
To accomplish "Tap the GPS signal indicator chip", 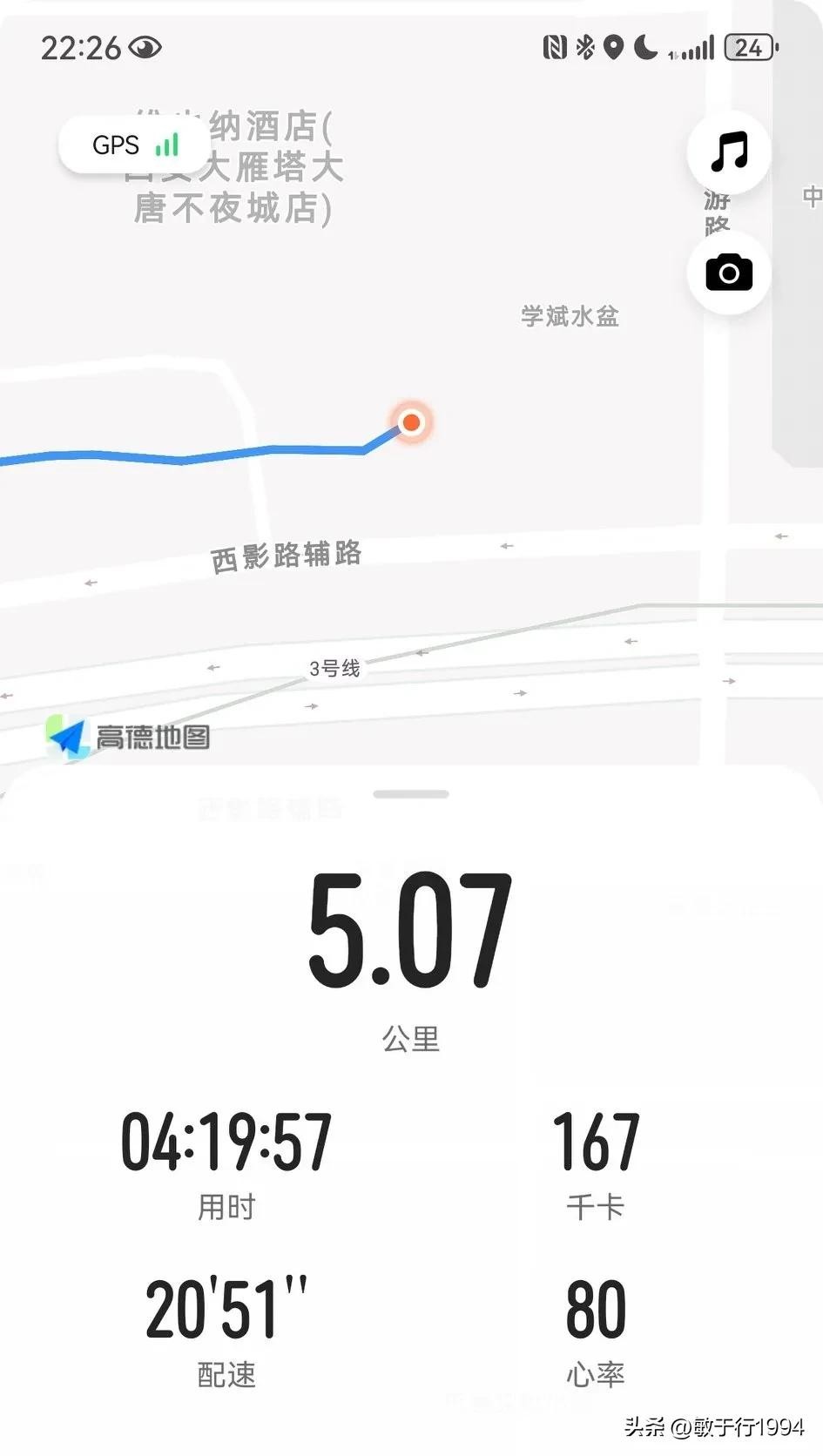I will 134,145.
